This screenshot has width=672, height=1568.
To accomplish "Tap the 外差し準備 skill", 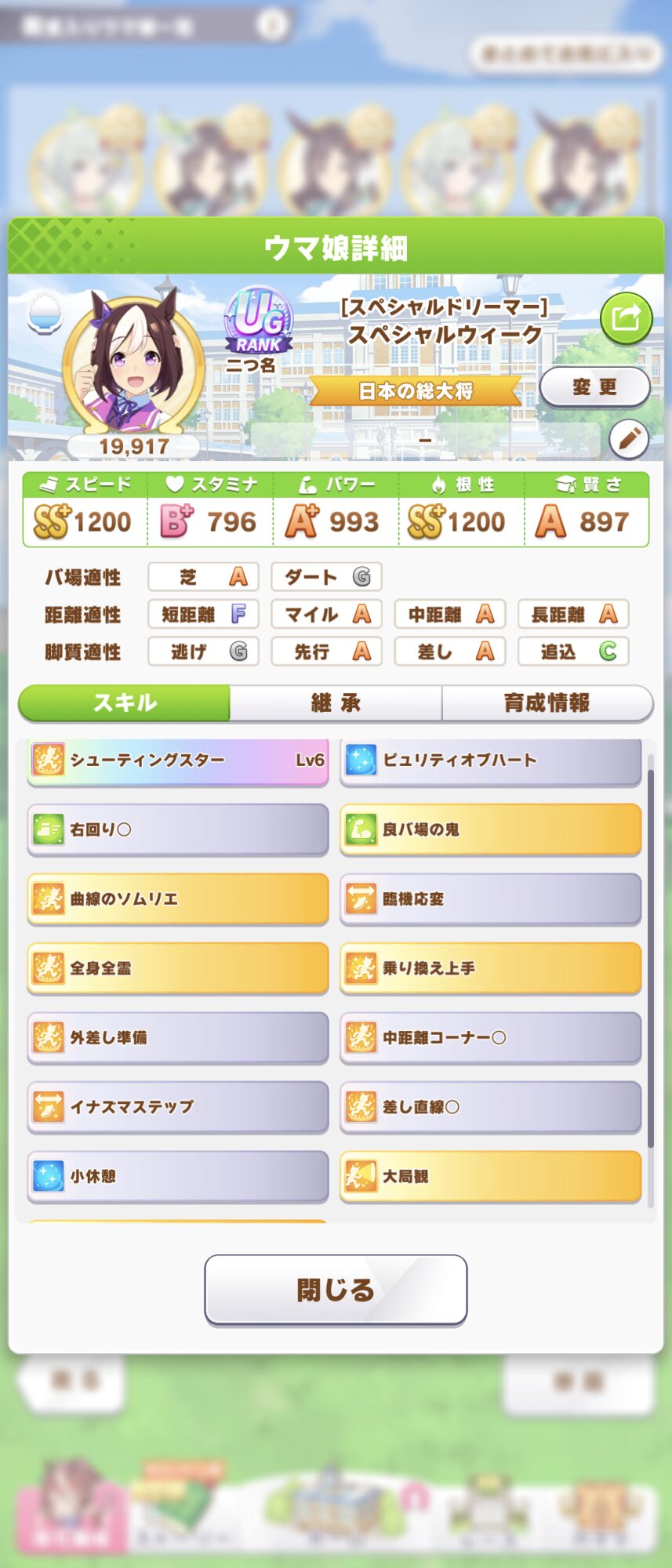I will point(178,1037).
